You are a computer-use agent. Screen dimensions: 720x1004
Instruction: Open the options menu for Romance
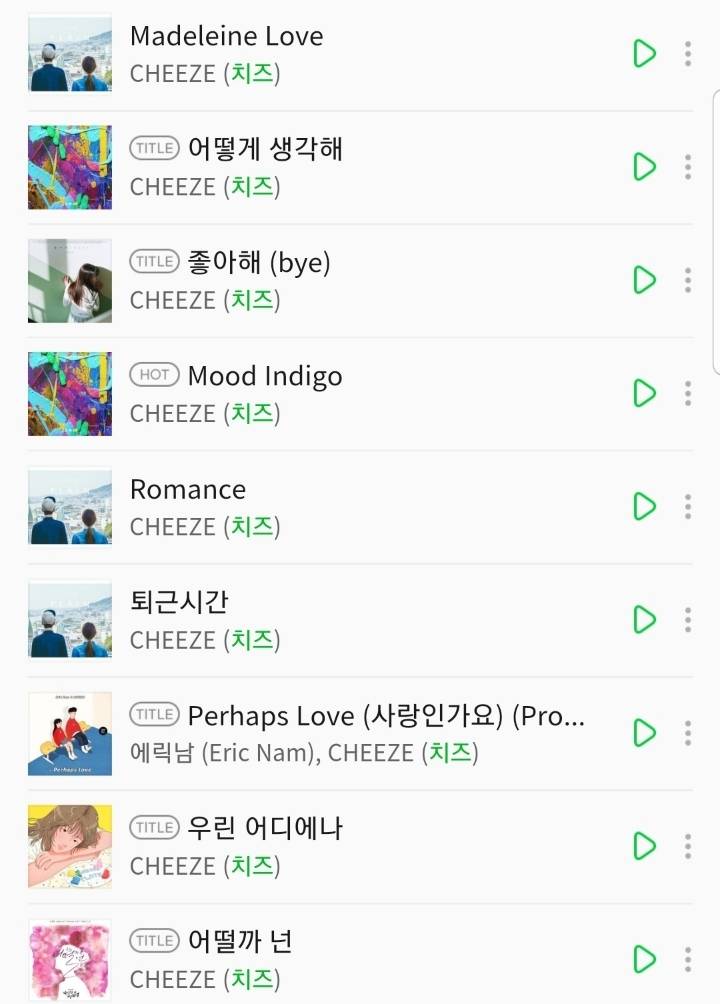pyautogui.click(x=687, y=506)
